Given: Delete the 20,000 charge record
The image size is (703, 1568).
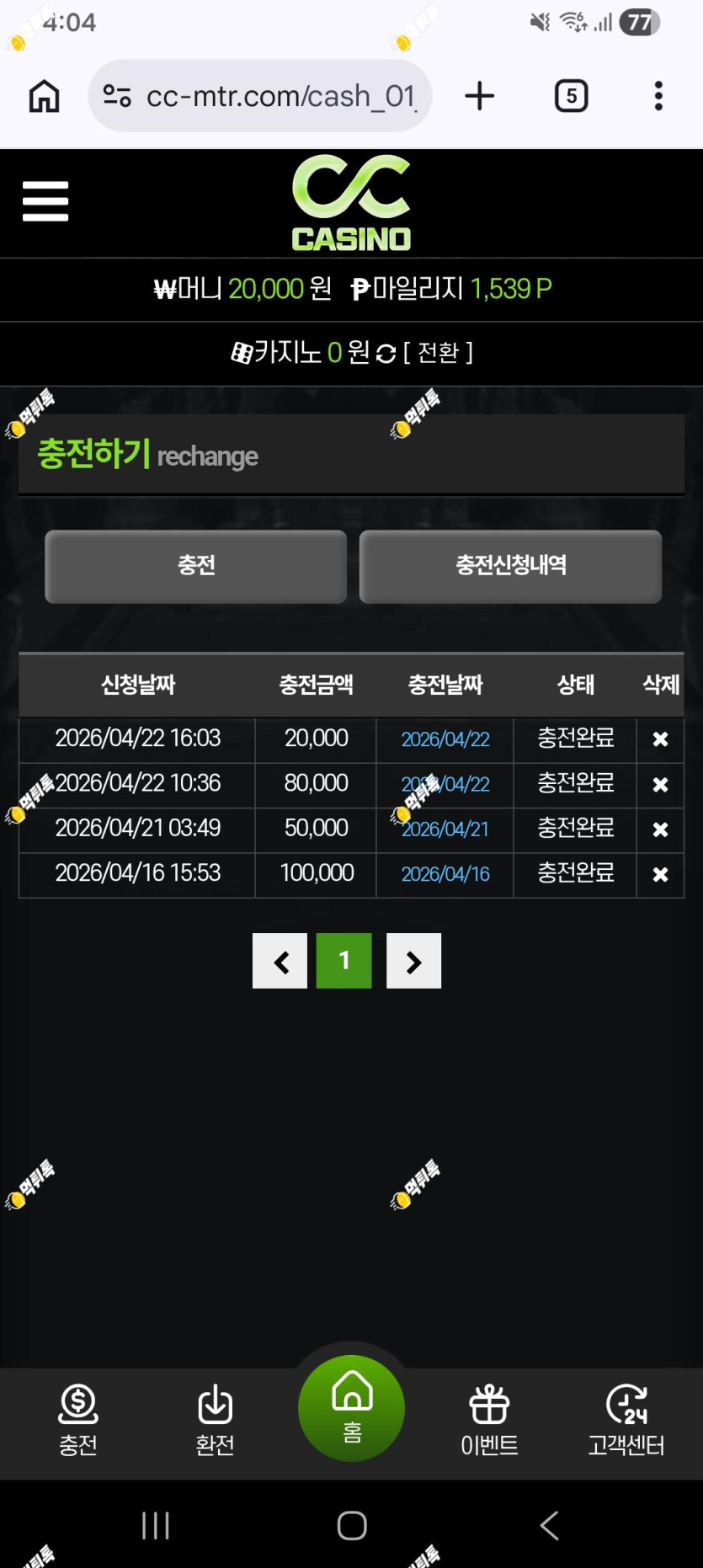Looking at the screenshot, I should [660, 739].
